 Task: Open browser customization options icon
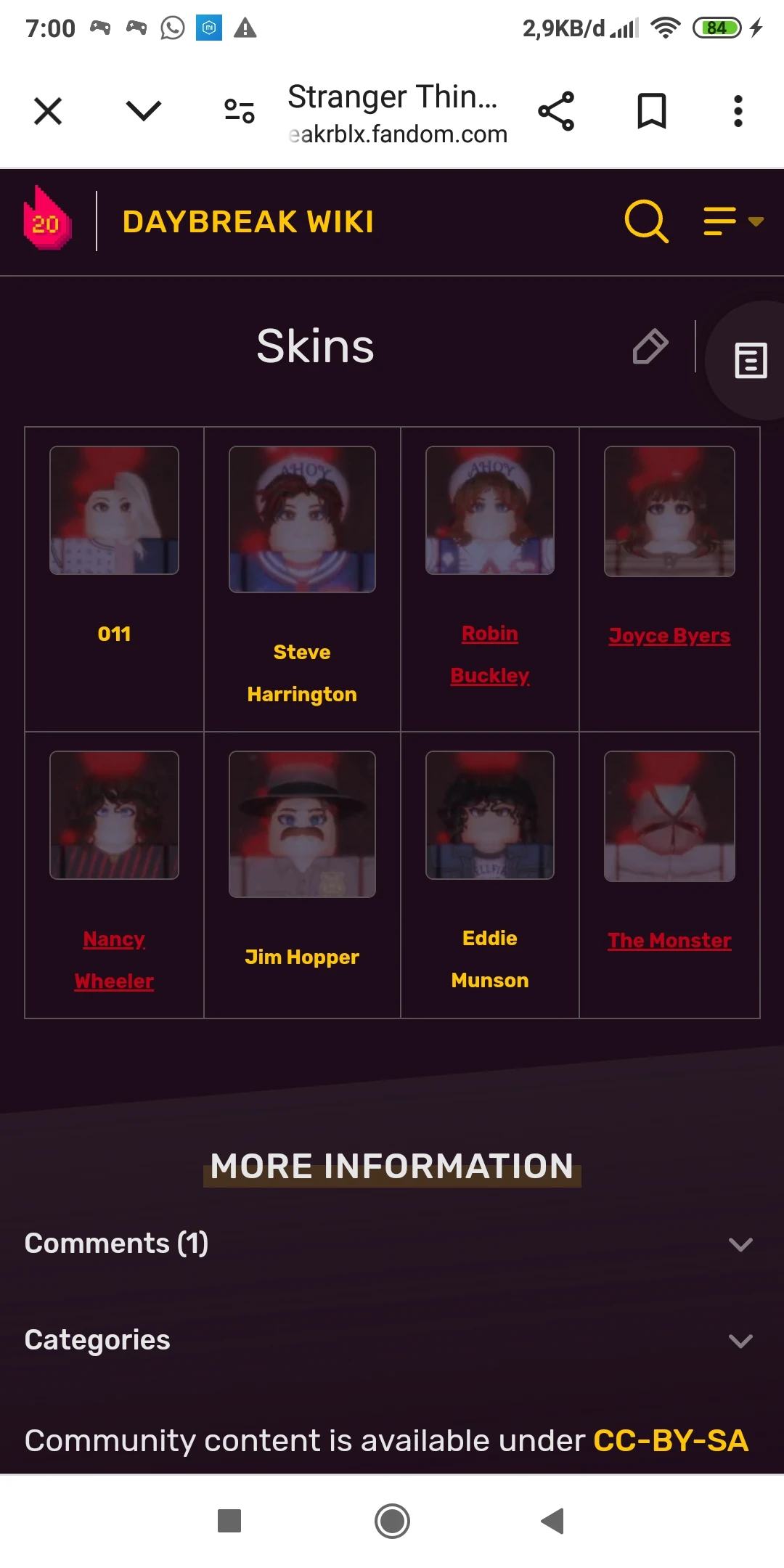tap(238, 110)
